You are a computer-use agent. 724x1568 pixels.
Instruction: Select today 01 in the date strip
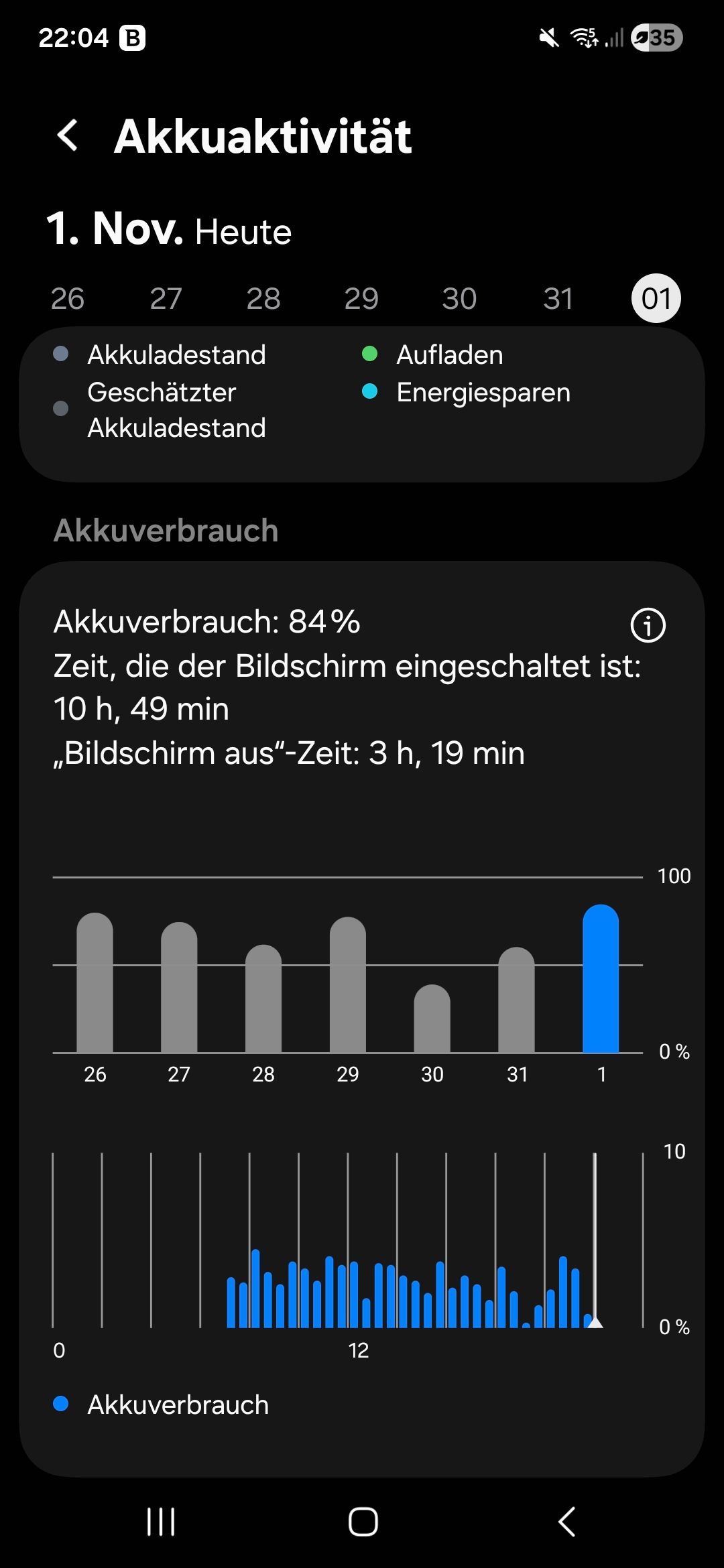coord(656,299)
